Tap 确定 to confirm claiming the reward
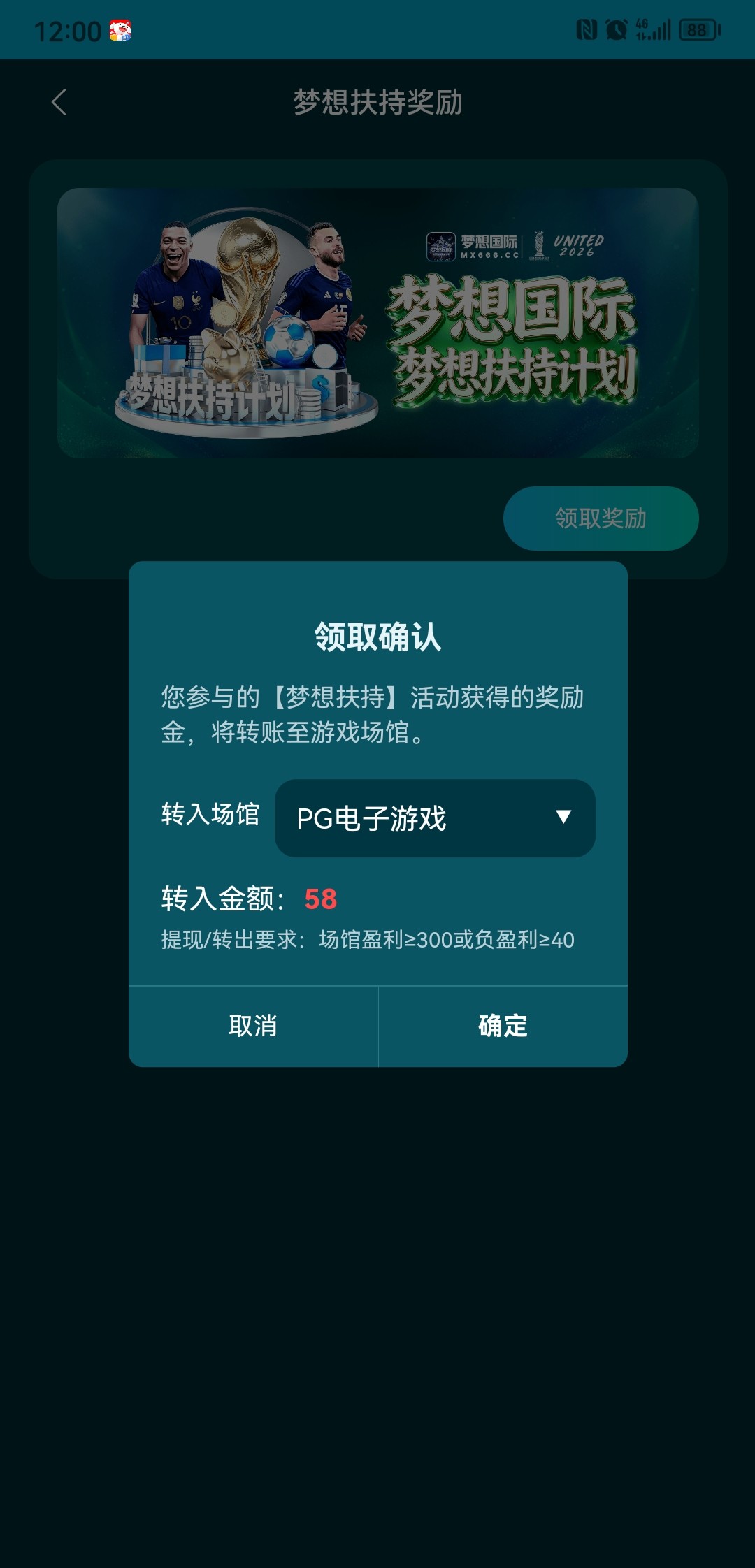The height and width of the screenshot is (1568, 755). (x=503, y=1026)
